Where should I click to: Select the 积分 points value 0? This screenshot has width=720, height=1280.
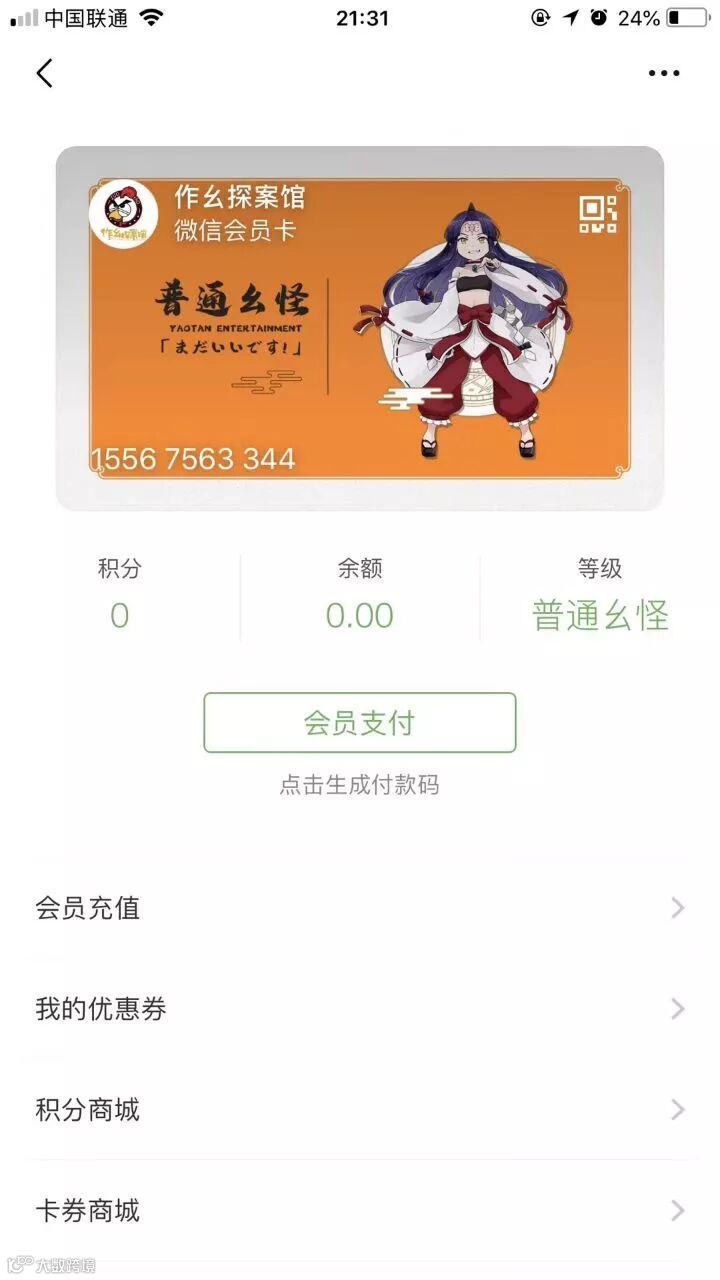pos(120,615)
